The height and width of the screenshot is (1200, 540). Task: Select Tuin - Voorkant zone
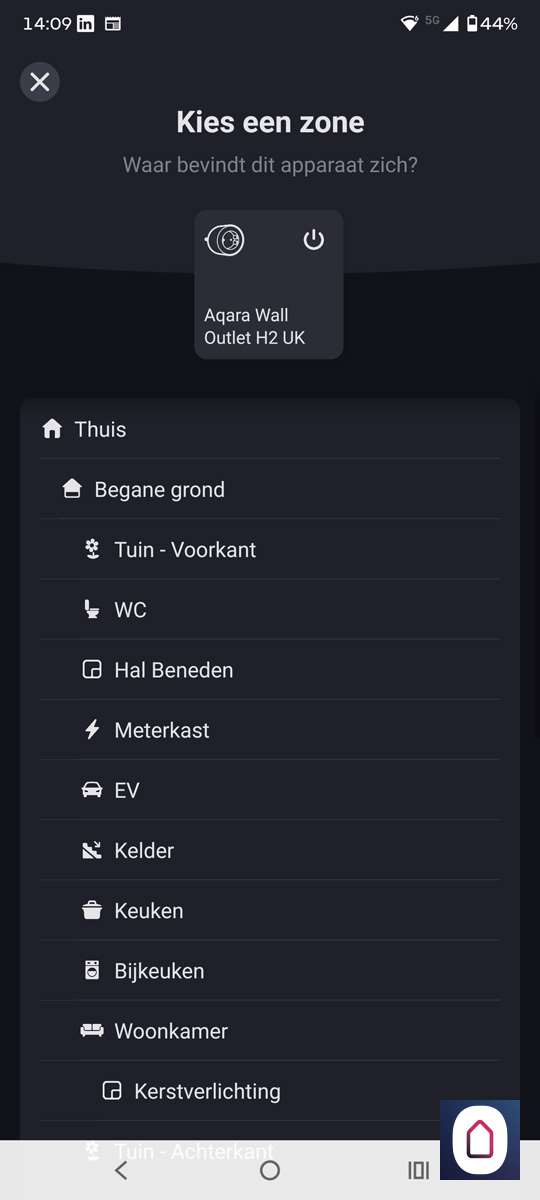pyautogui.click(x=290, y=549)
